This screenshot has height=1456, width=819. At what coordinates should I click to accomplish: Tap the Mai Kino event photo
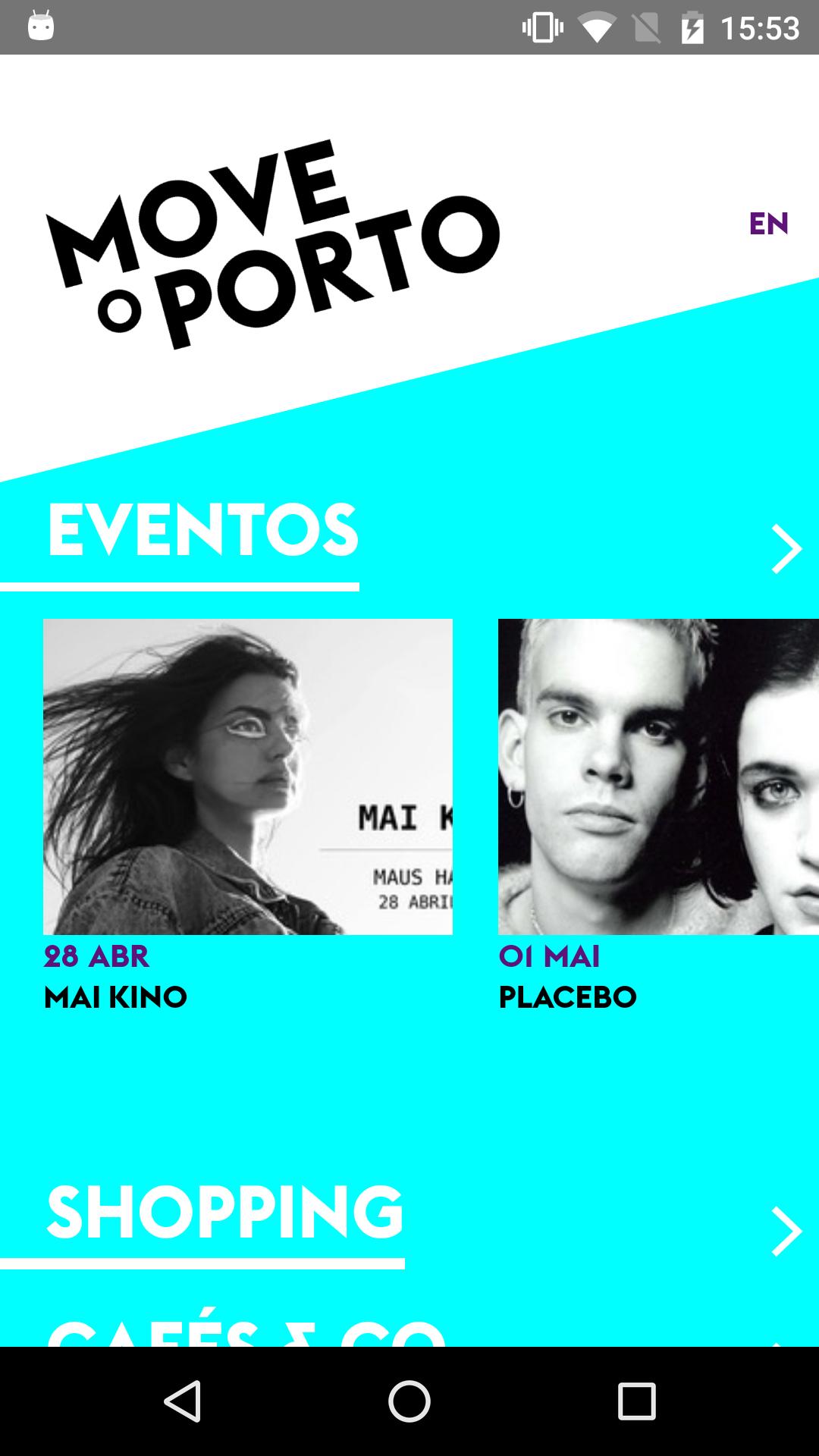[249, 777]
